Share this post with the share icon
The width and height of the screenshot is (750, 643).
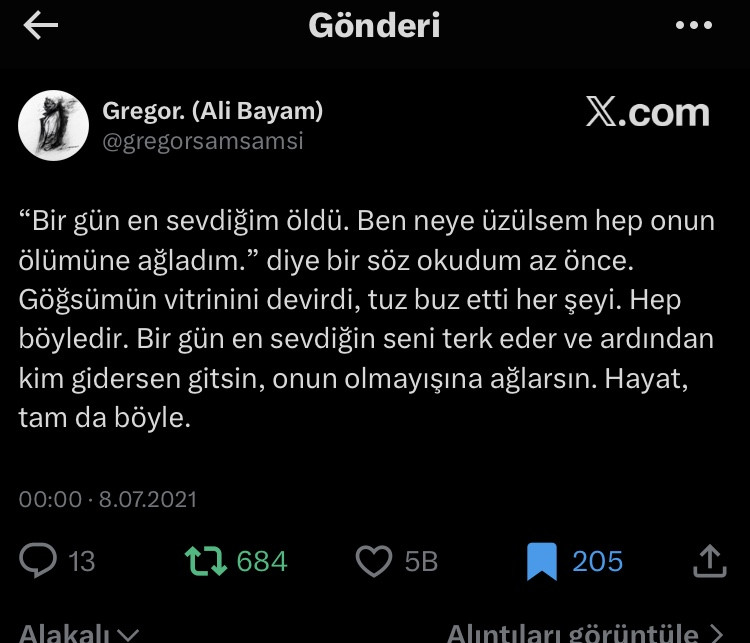(x=708, y=560)
